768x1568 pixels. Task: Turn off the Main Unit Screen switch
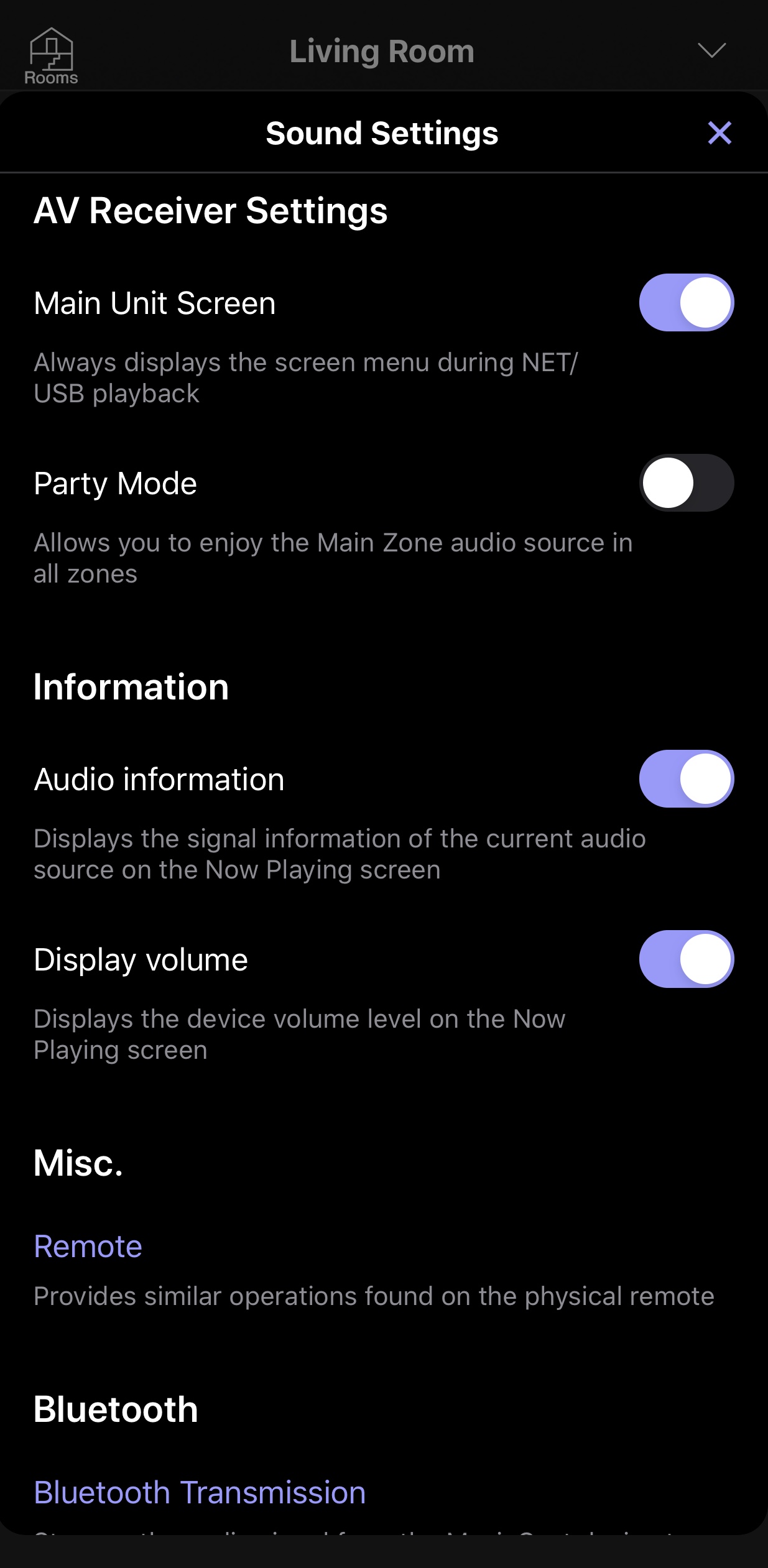(x=686, y=303)
